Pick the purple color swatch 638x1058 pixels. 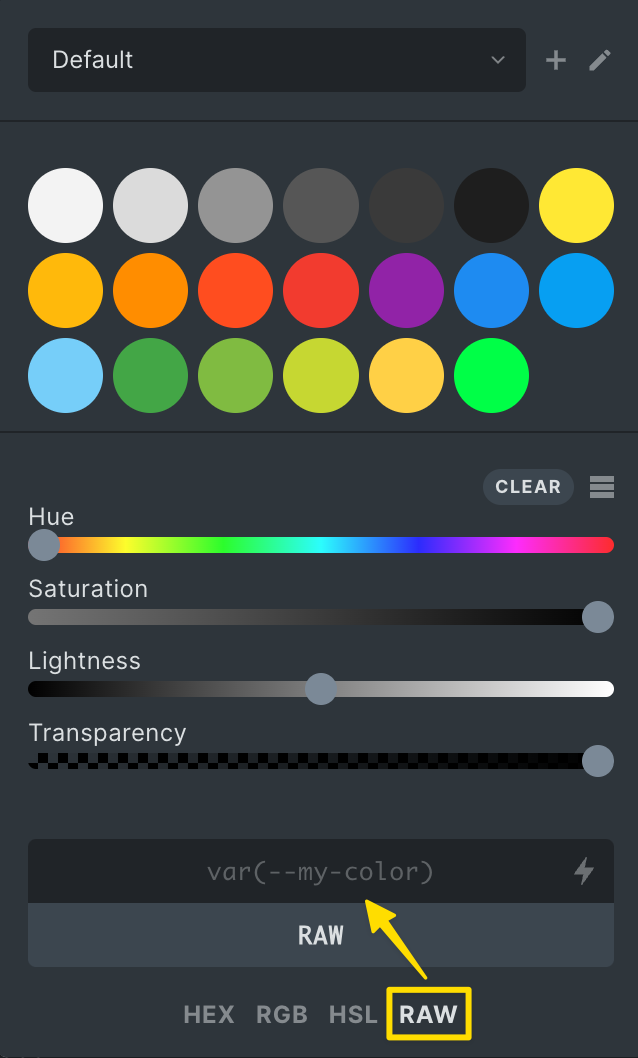click(x=406, y=290)
